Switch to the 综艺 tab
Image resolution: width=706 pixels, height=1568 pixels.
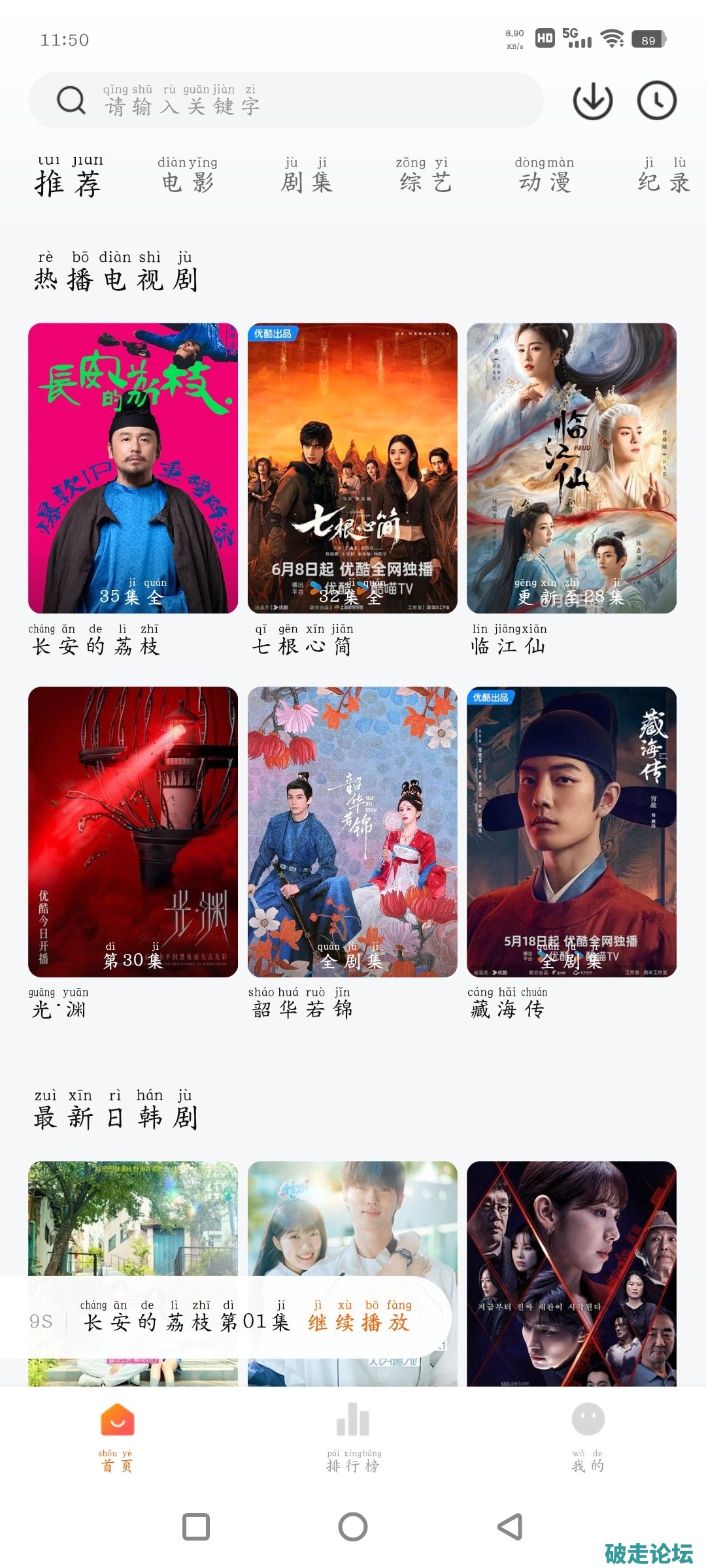(x=425, y=176)
